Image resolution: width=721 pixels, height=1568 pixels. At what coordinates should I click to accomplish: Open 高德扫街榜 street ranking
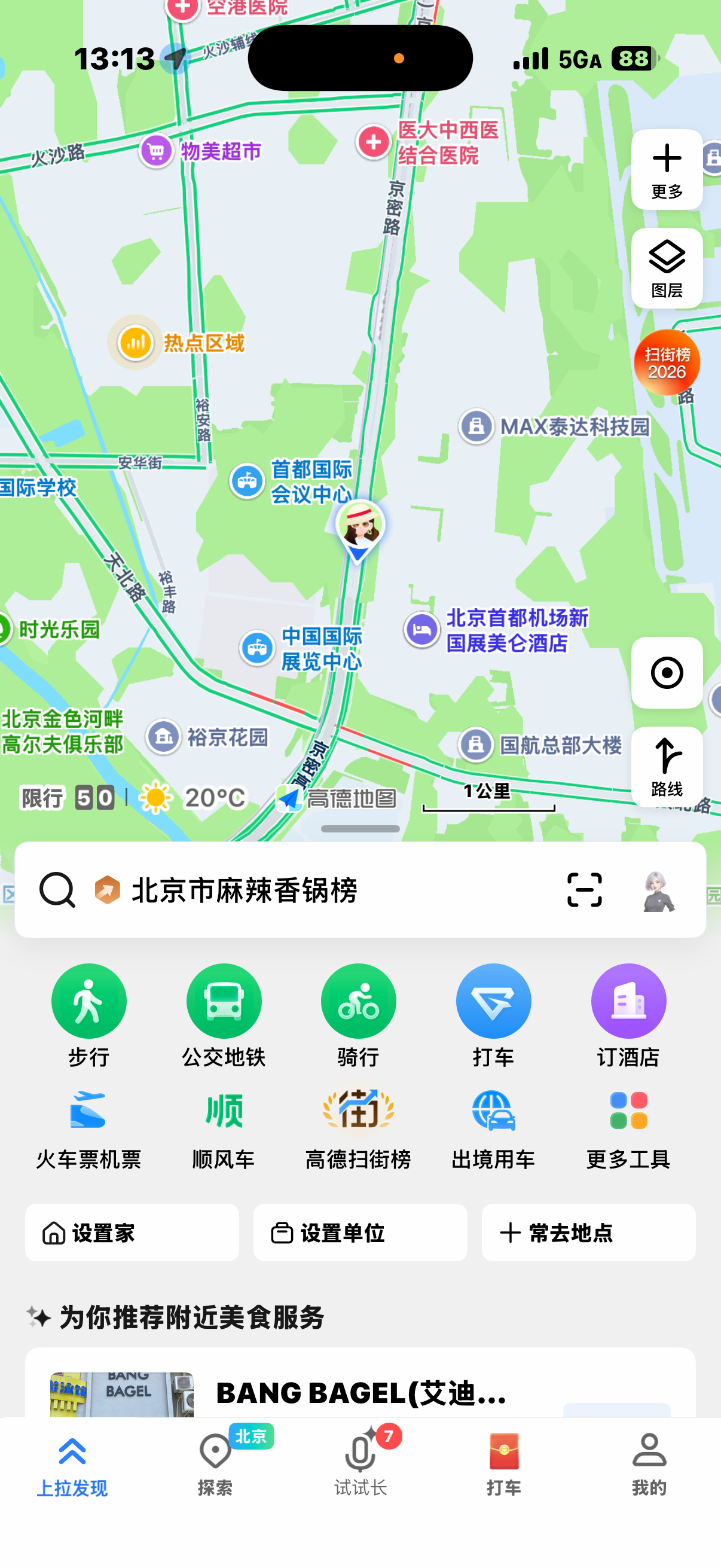(x=359, y=1117)
